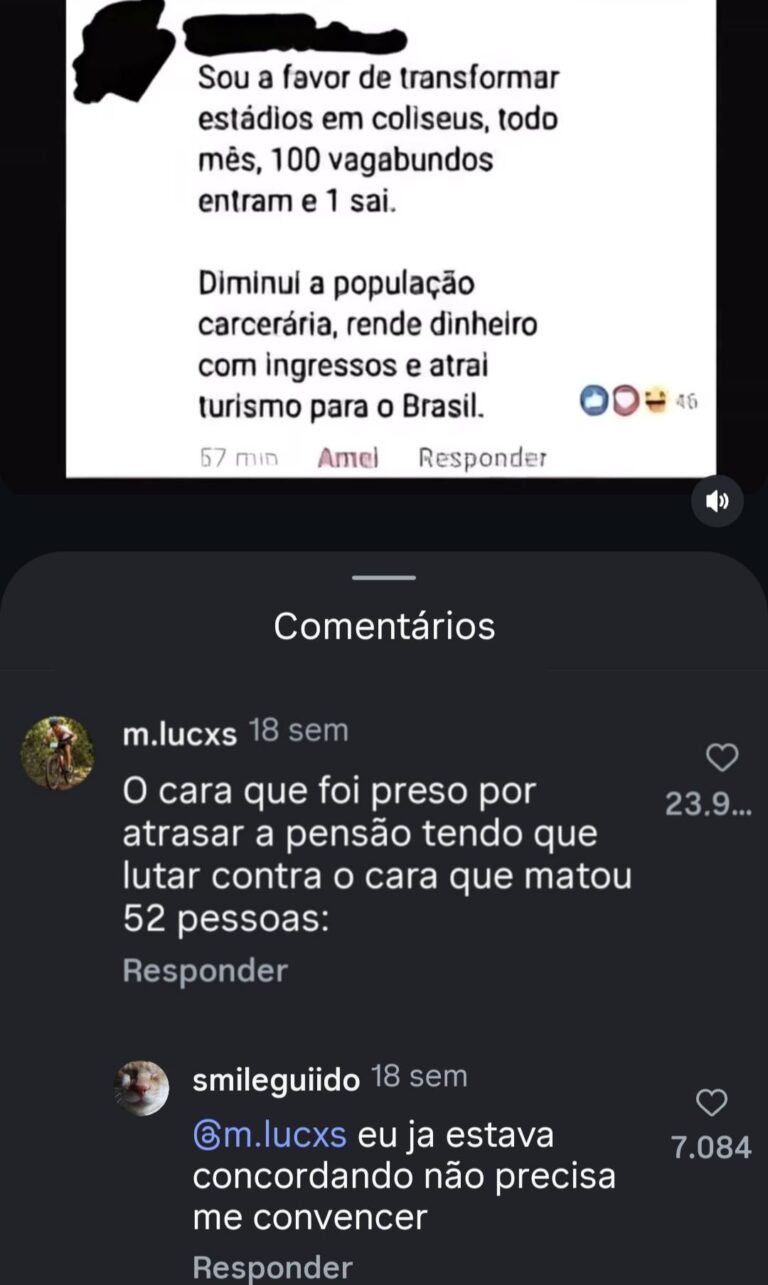Mute the reel using the speaker icon
Image resolution: width=768 pixels, height=1285 pixels.
[x=717, y=501]
